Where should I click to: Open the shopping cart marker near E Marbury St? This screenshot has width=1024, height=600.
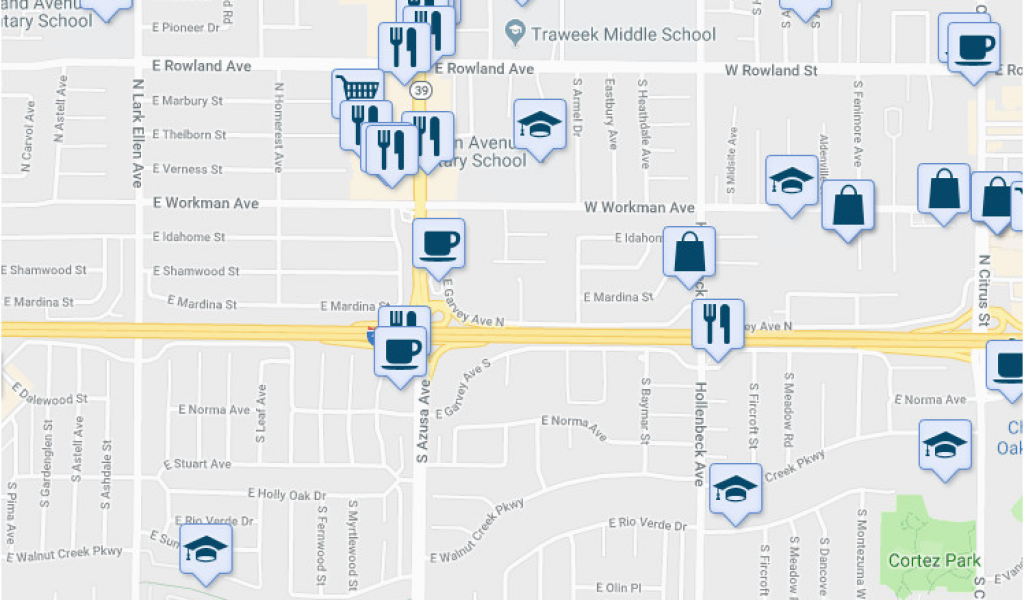356,93
